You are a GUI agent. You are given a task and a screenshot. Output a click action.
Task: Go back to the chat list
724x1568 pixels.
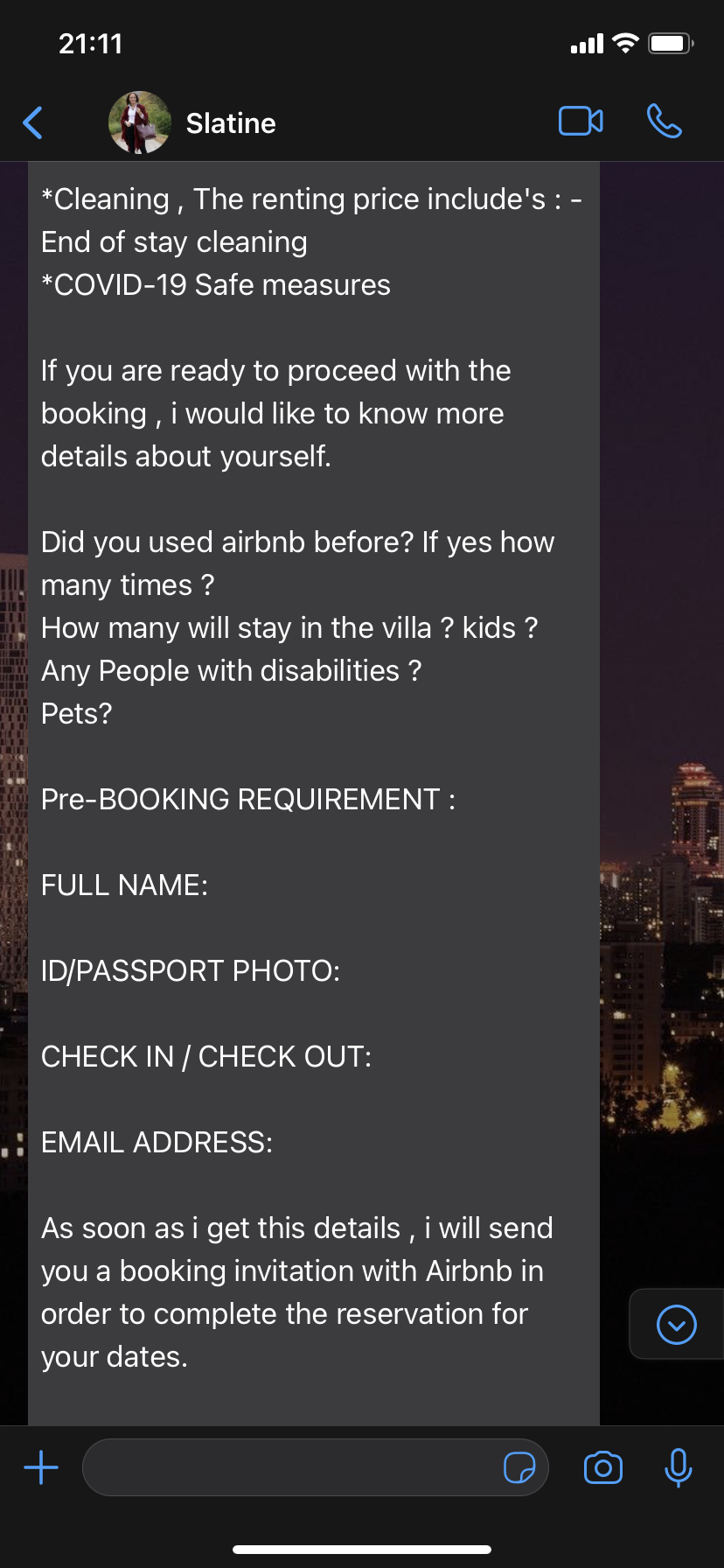click(x=33, y=122)
